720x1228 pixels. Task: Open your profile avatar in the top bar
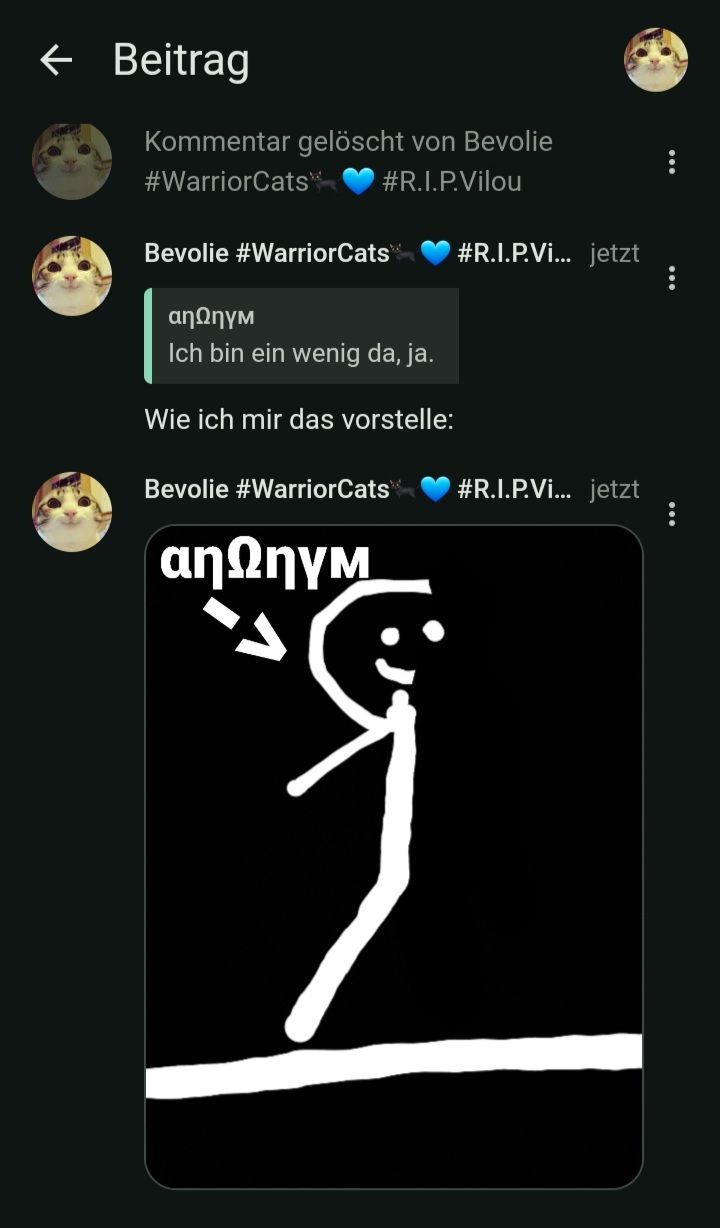tap(655, 60)
